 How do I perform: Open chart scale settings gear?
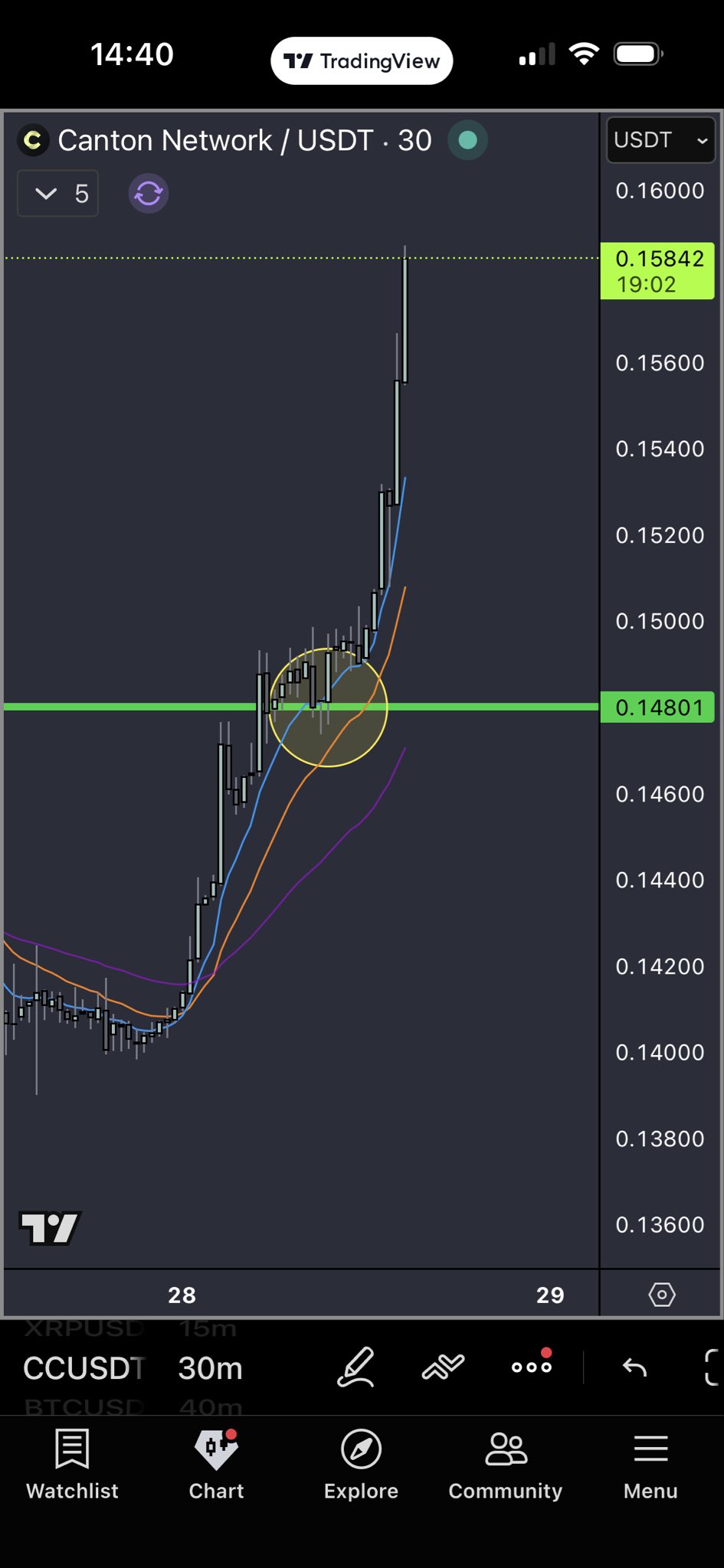661,1295
